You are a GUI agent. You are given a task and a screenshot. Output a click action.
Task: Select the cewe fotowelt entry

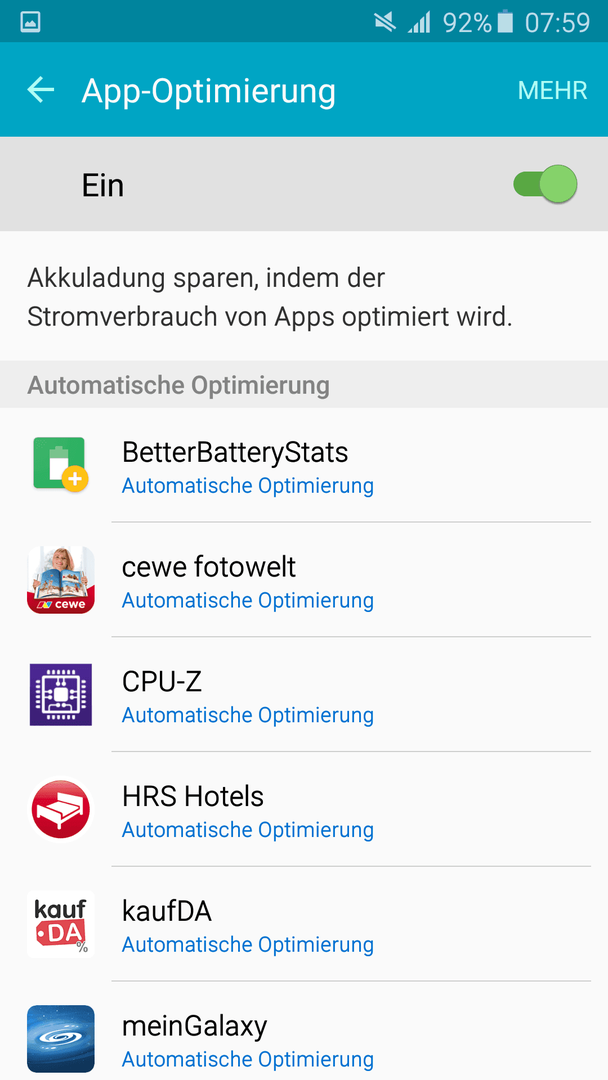pyautogui.click(x=304, y=580)
